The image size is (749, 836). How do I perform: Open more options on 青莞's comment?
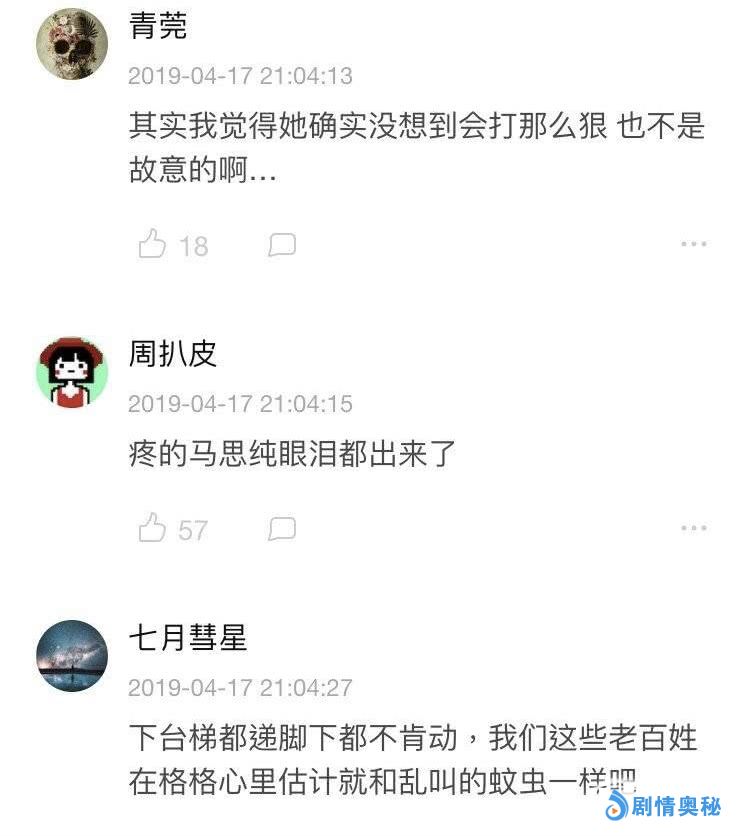[x=693, y=244]
